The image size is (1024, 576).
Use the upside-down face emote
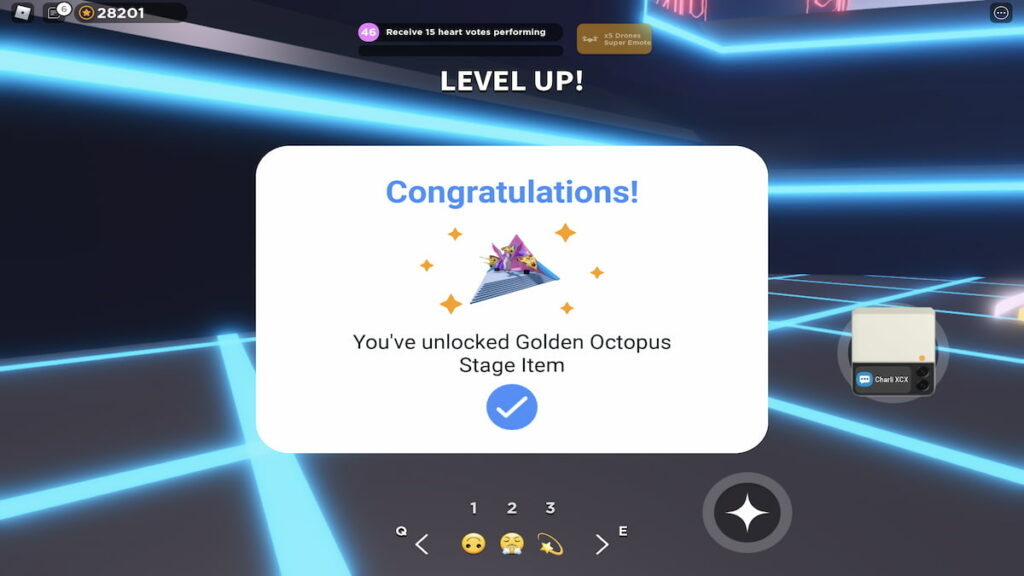coord(474,544)
